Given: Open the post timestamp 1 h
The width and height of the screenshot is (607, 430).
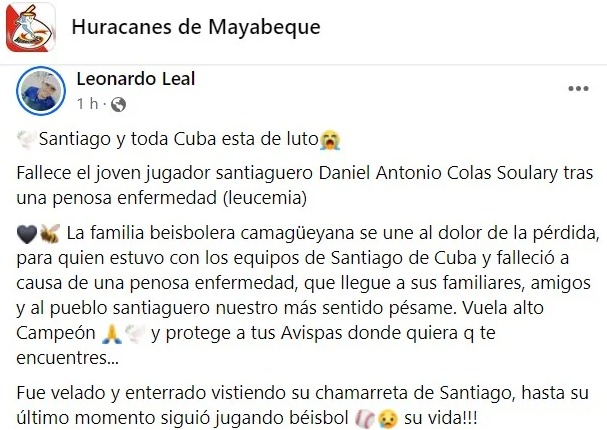Looking at the screenshot, I should tap(87, 103).
